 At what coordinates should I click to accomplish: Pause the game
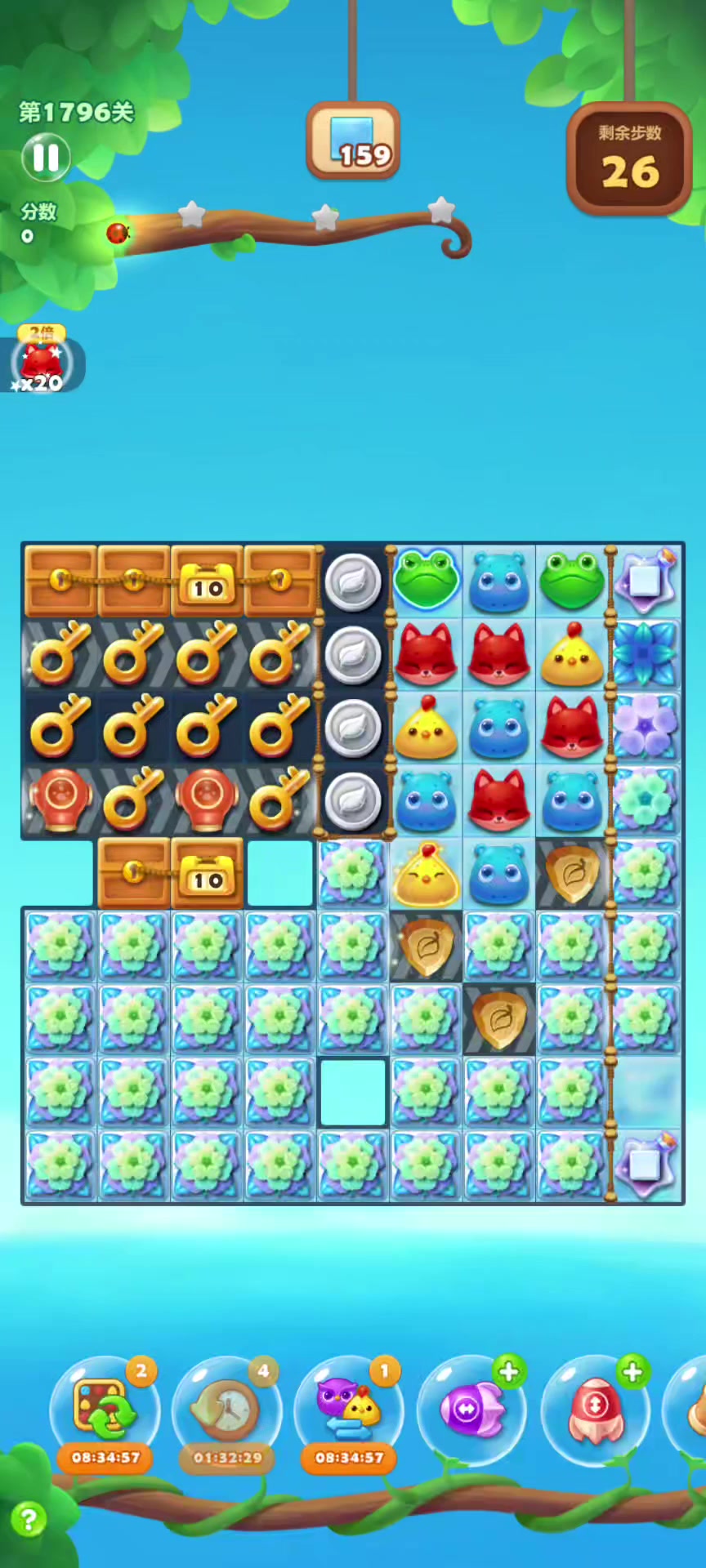click(x=46, y=157)
